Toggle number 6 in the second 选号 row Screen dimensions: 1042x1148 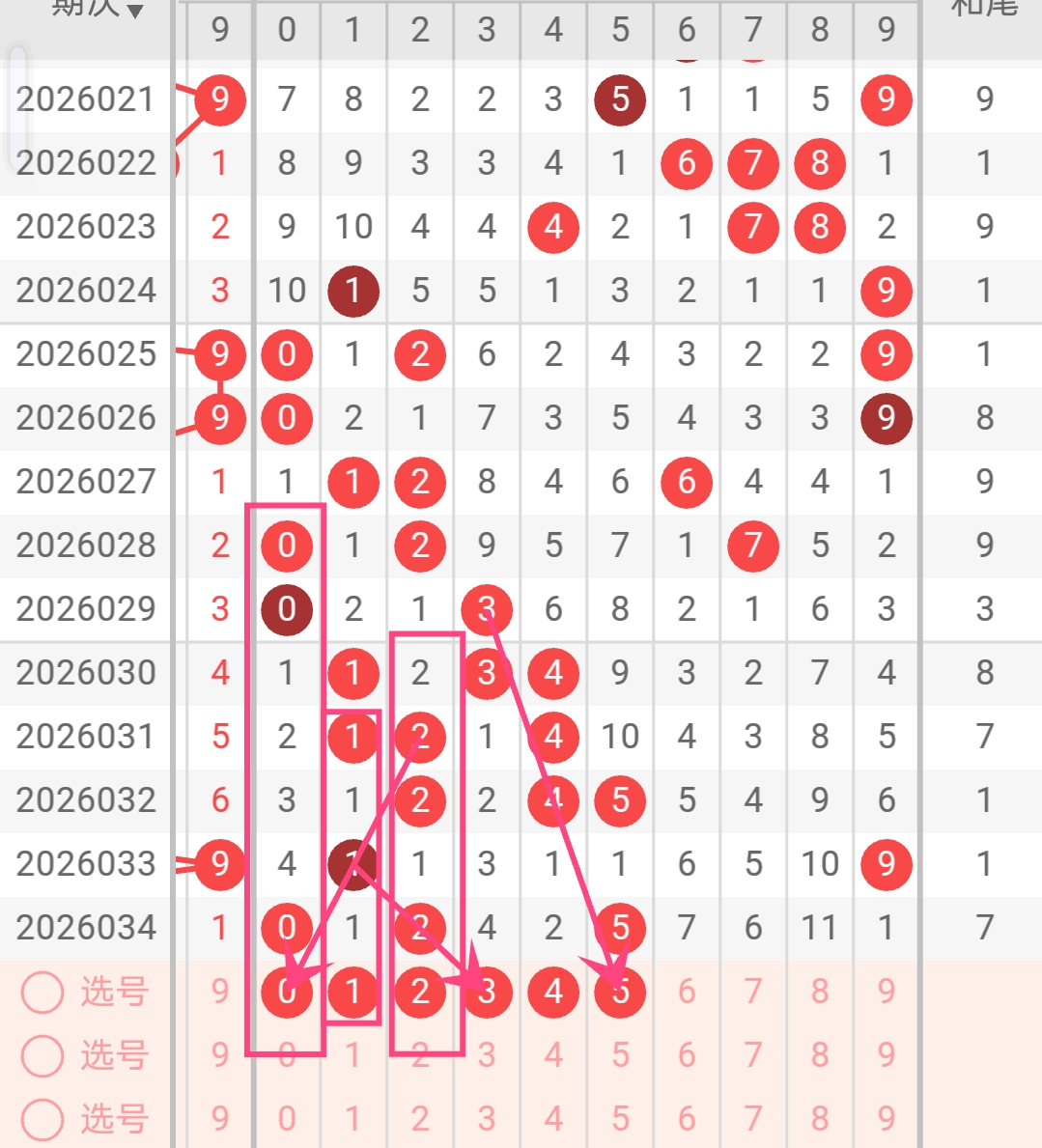(686, 1055)
